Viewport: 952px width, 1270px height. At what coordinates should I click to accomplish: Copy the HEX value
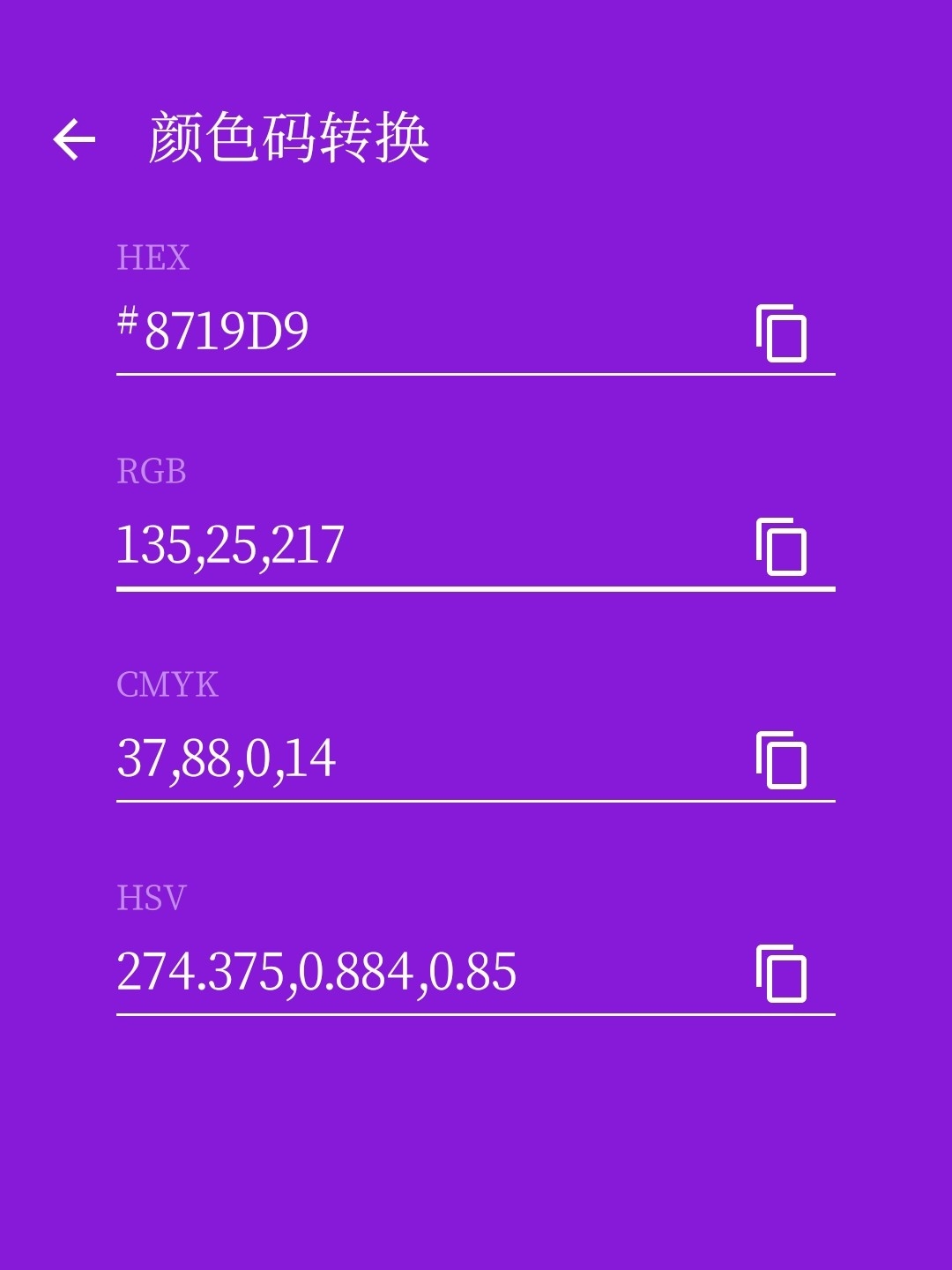pos(781,333)
